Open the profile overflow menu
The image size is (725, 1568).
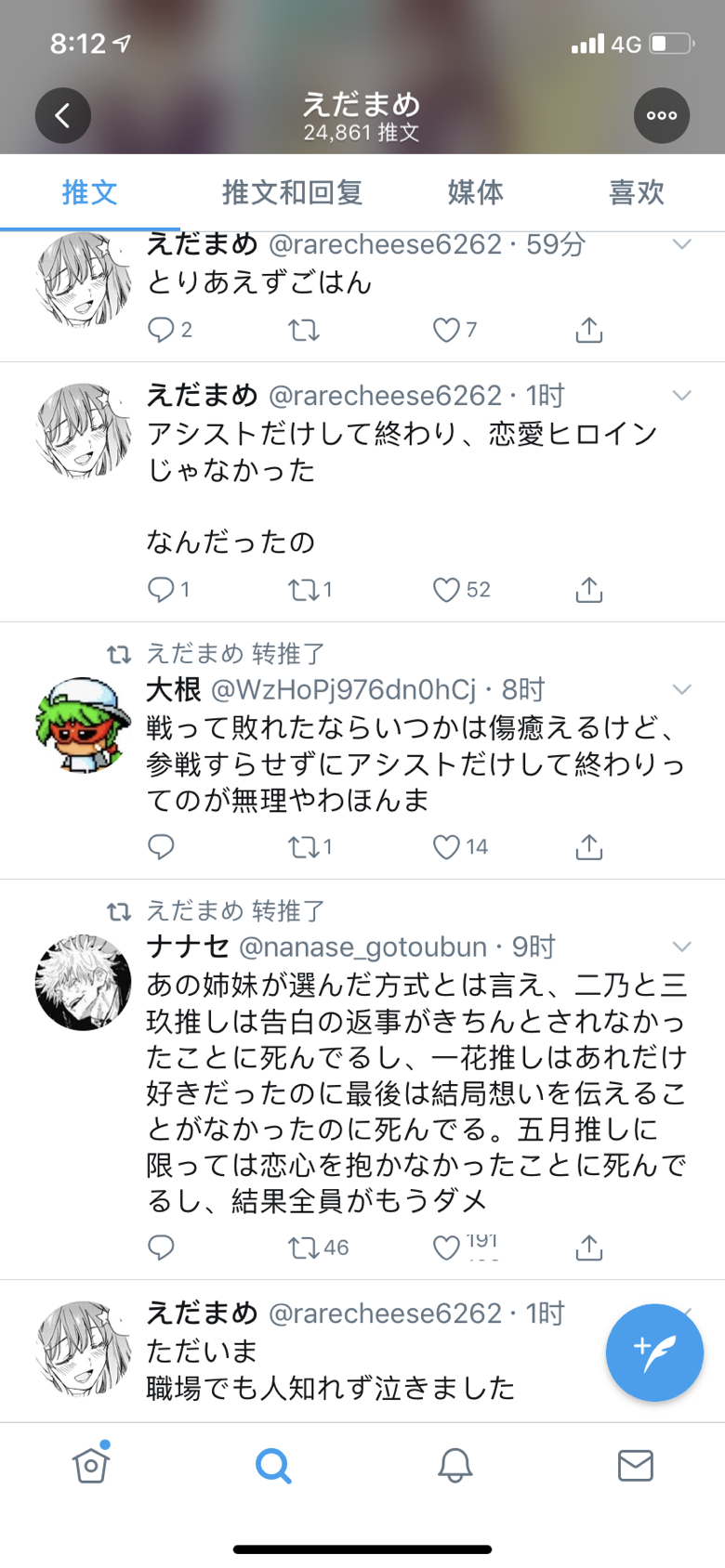[x=662, y=115]
